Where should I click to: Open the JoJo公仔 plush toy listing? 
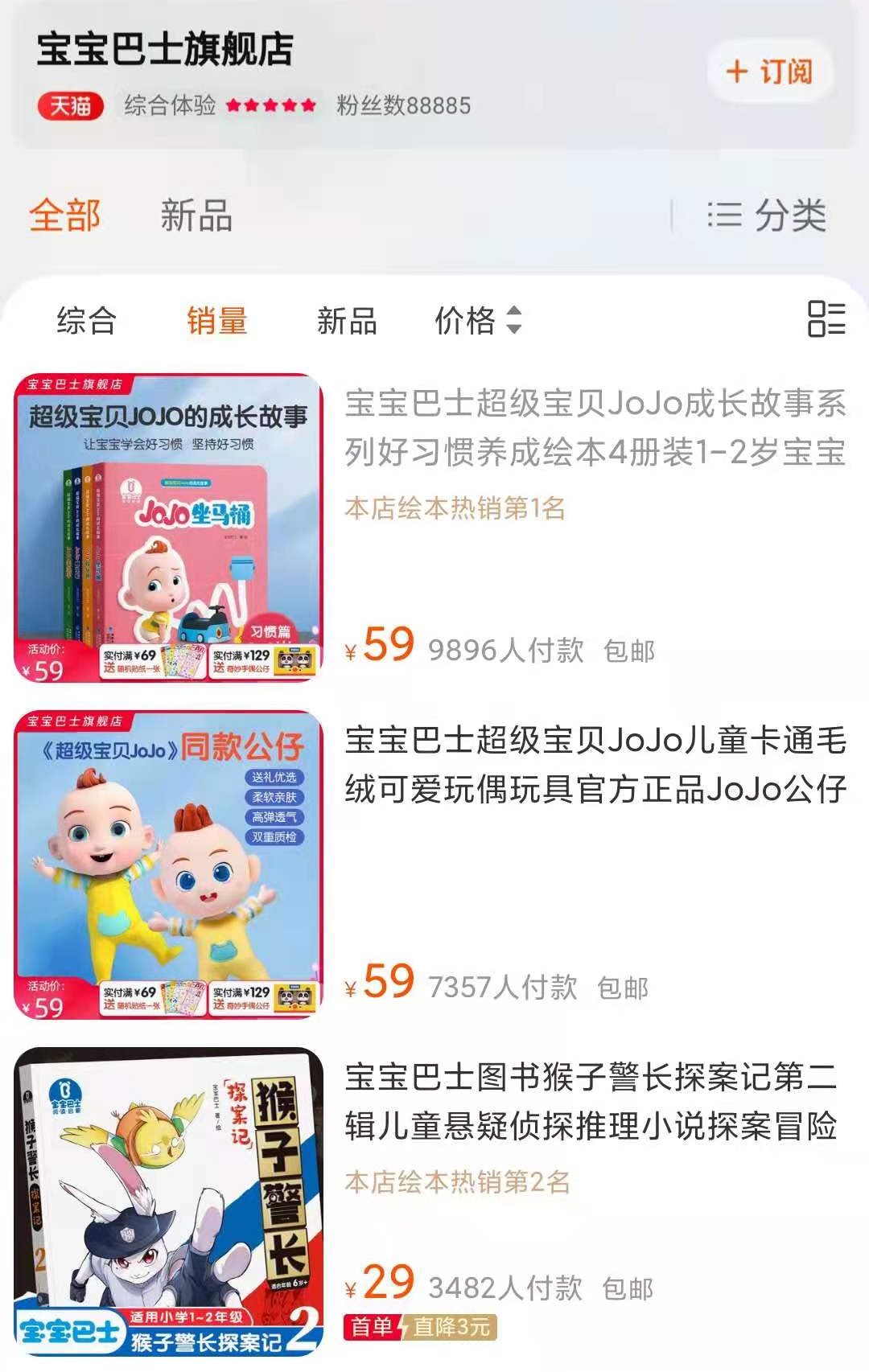coord(595,764)
